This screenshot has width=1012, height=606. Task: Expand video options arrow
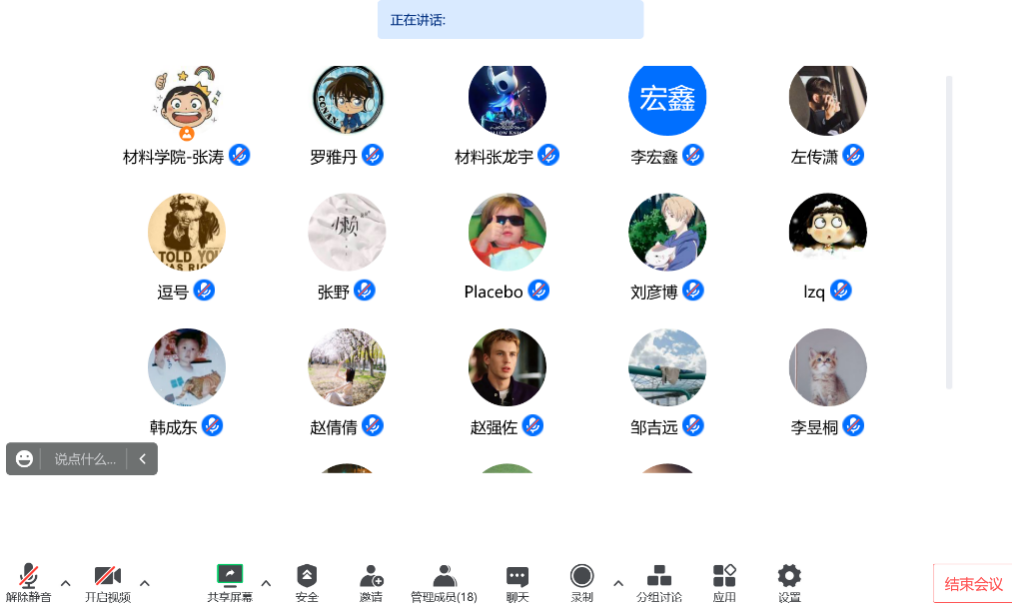pyautogui.click(x=145, y=582)
